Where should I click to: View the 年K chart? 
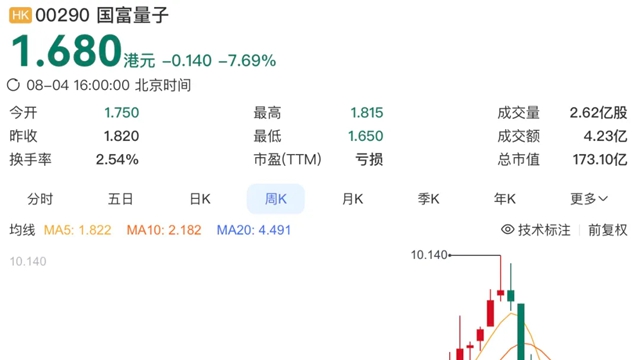505,199
